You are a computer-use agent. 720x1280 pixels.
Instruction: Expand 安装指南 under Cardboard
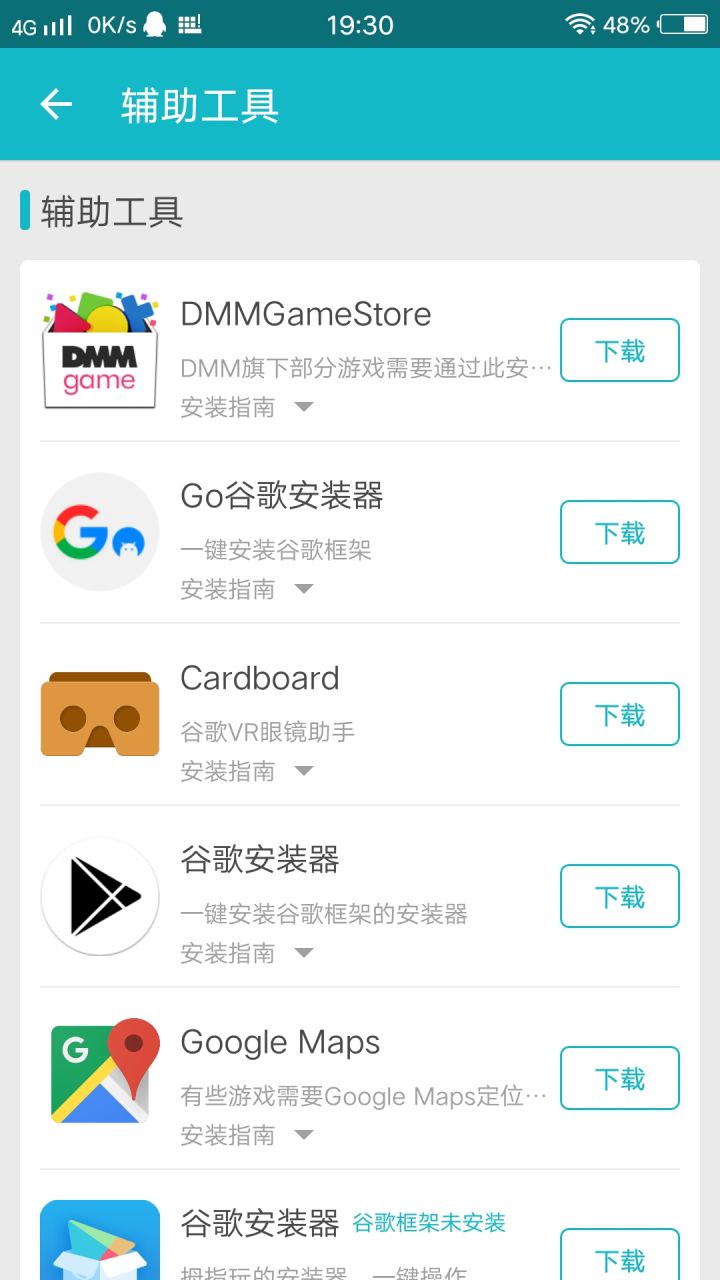tap(247, 771)
